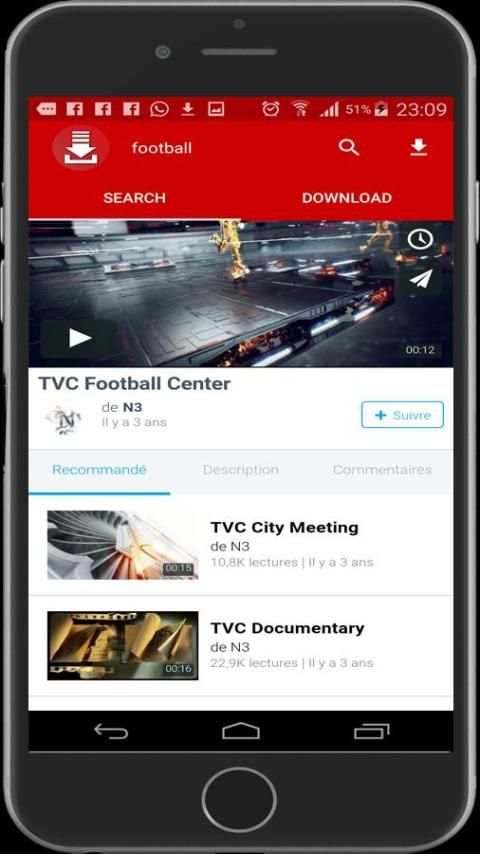Switch to the SEARCH tab
Screen dimensions: 480x854
coord(135,198)
